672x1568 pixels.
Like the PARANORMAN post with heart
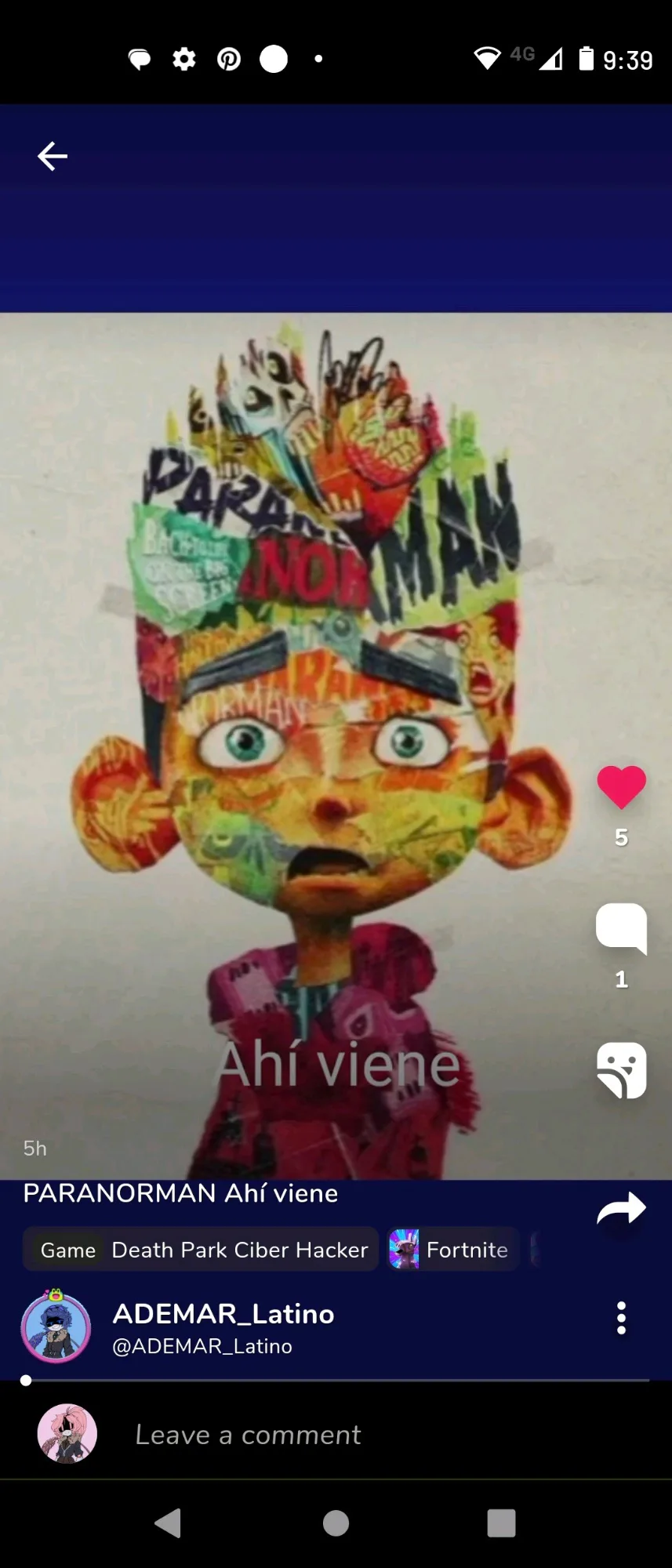tap(621, 787)
